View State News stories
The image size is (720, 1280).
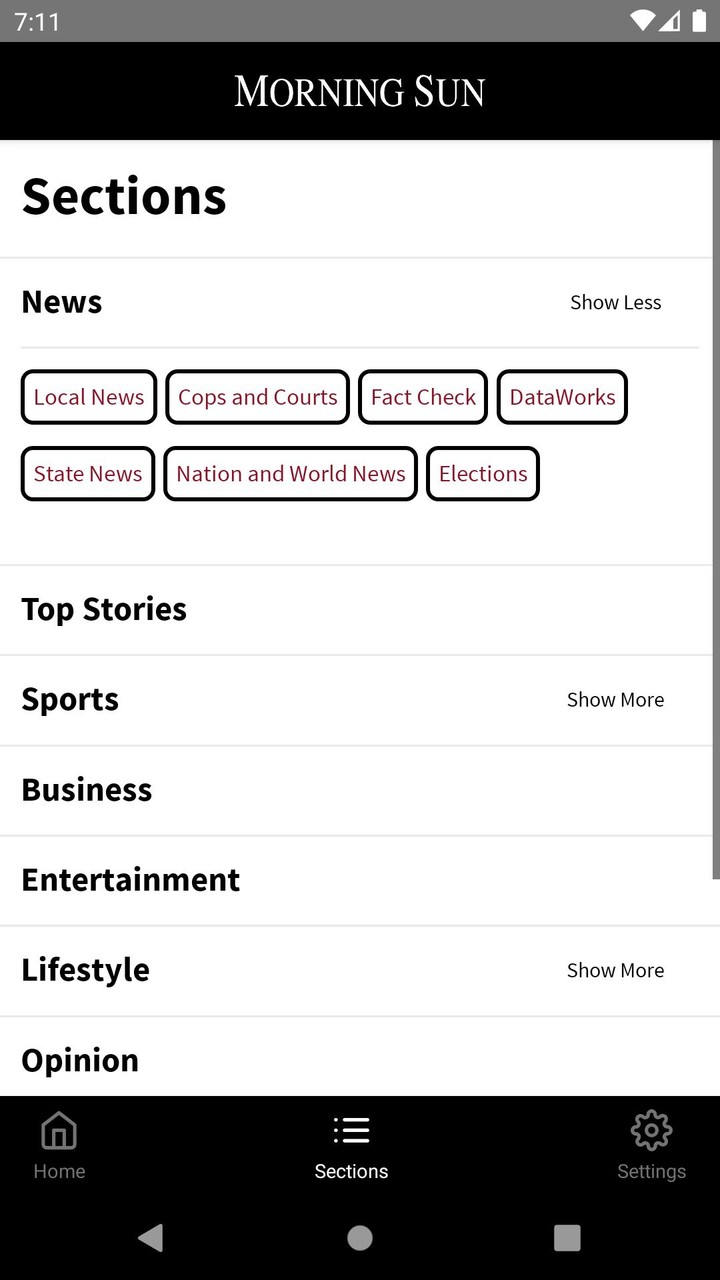(x=88, y=474)
